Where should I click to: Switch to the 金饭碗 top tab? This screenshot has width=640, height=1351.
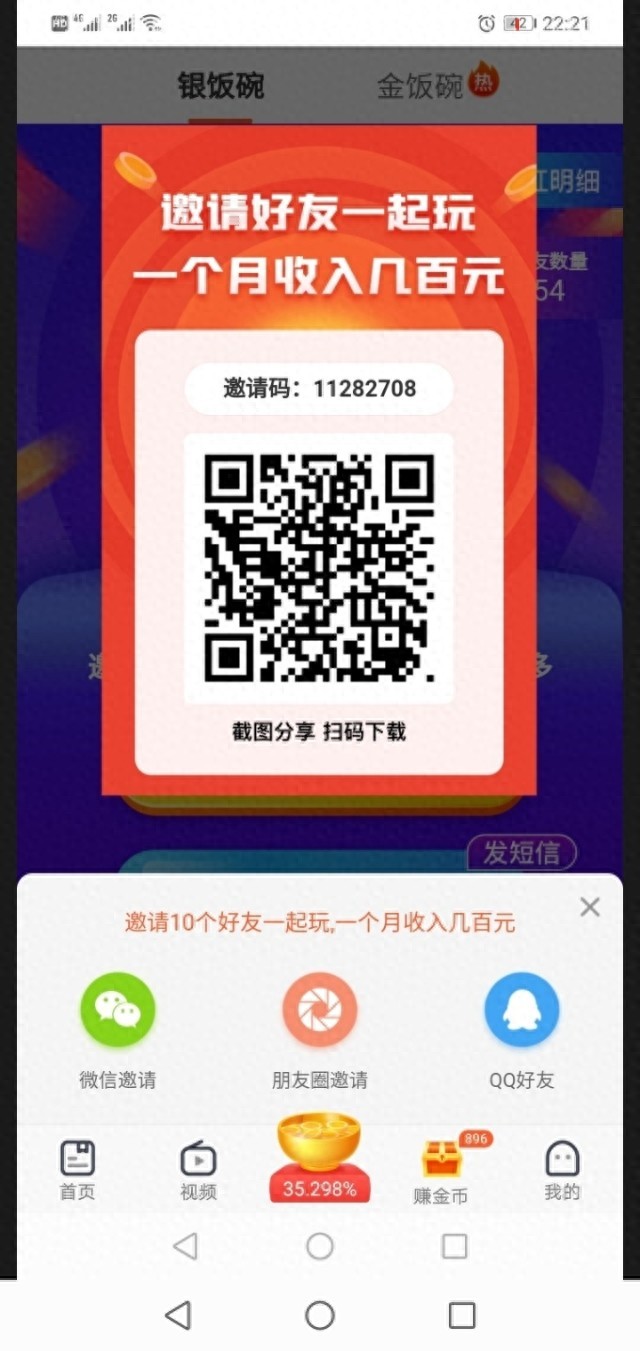[x=421, y=86]
